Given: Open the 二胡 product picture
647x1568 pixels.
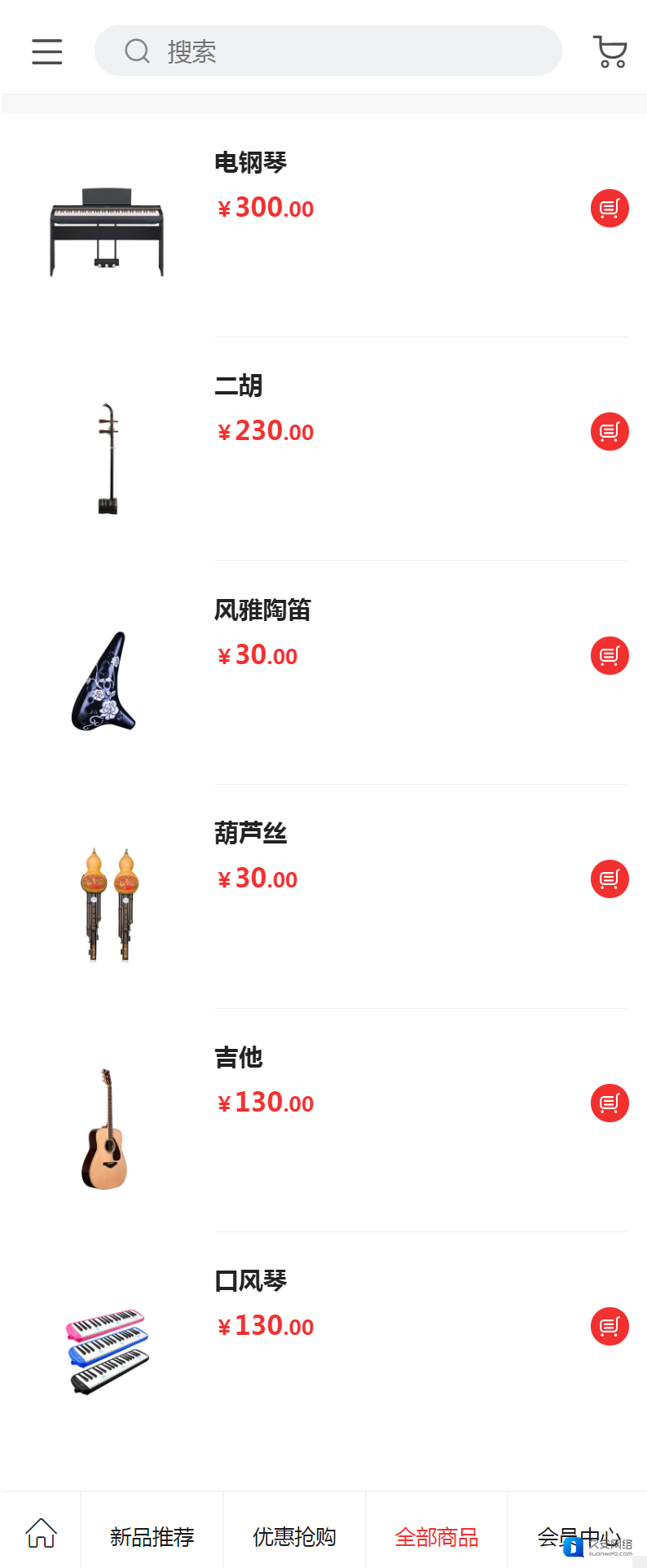Looking at the screenshot, I should (x=108, y=458).
